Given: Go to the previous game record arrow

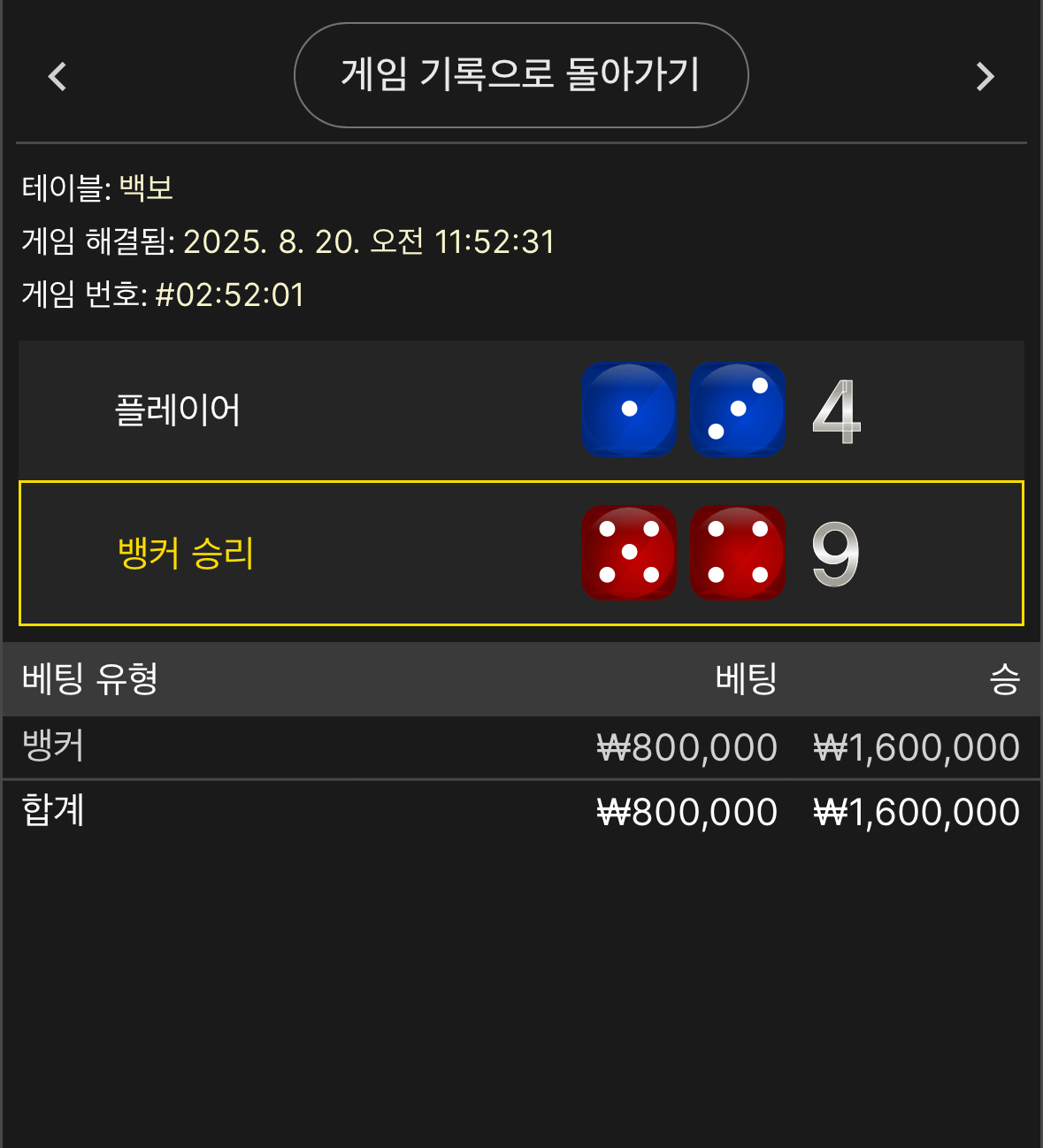Looking at the screenshot, I should pos(58,77).
